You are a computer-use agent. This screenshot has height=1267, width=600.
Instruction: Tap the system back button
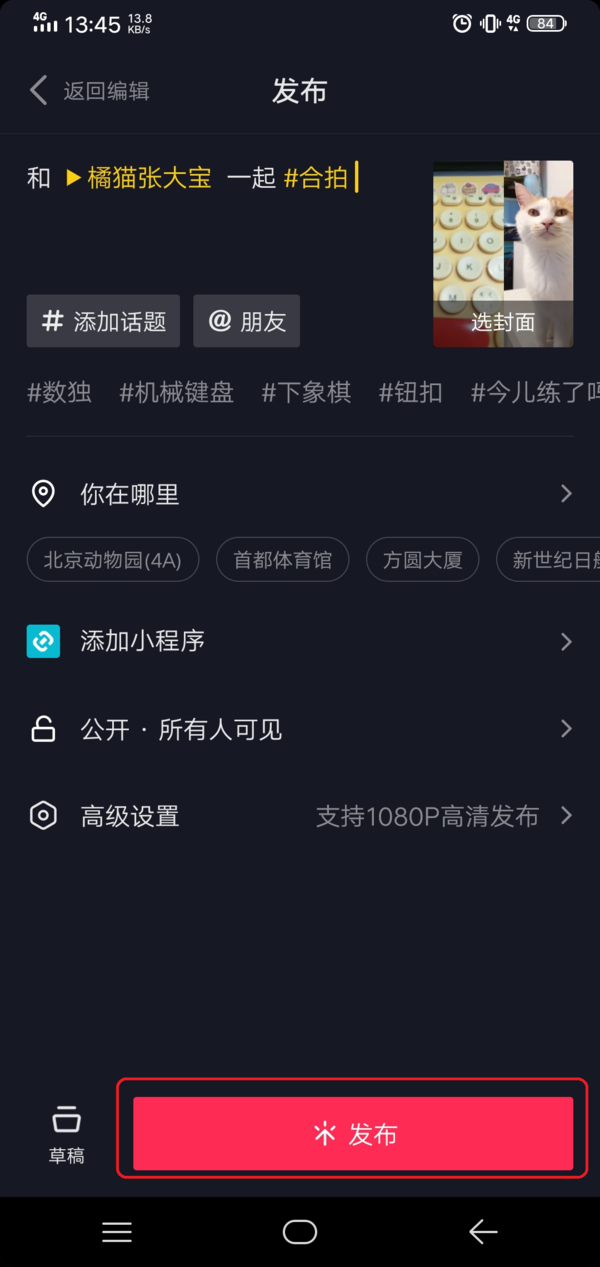[x=483, y=1232]
